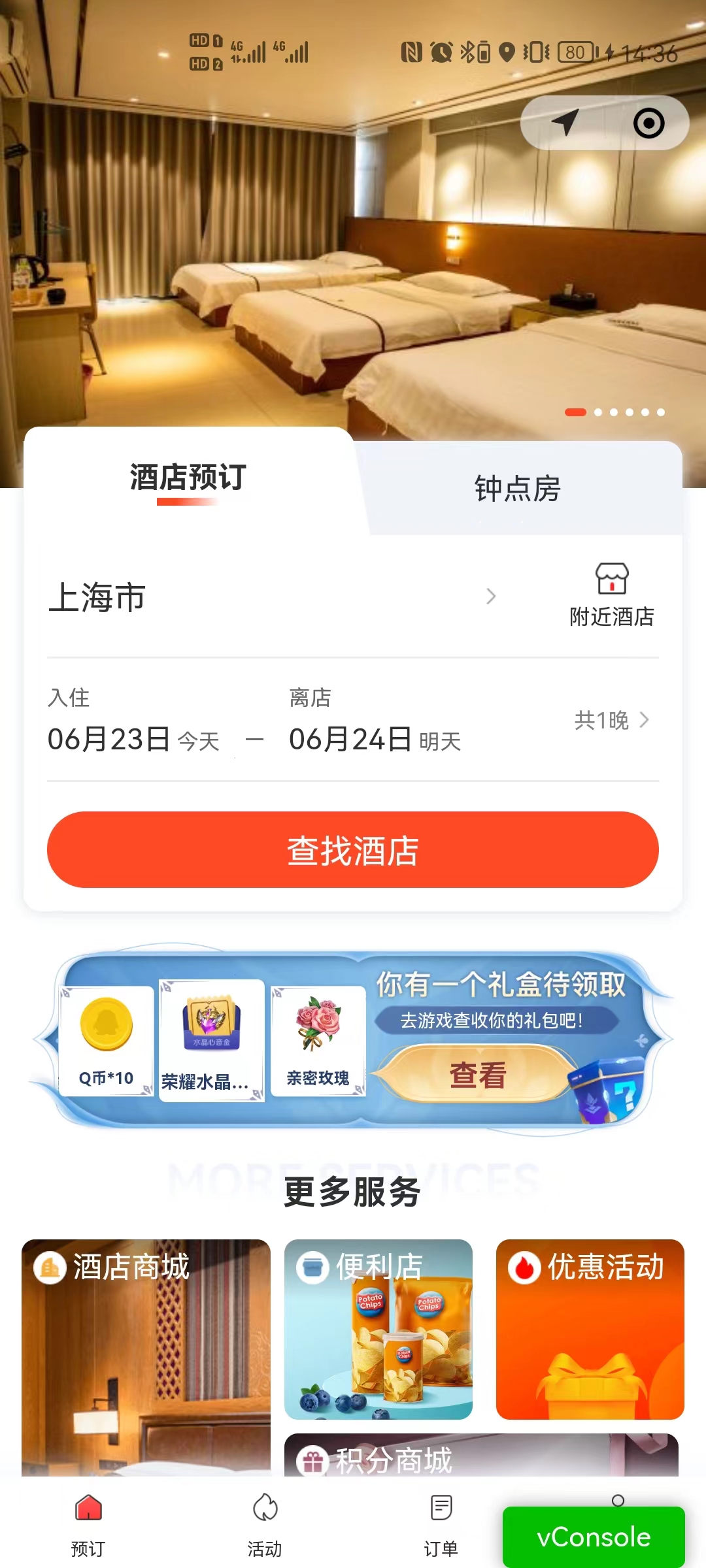Image resolution: width=706 pixels, height=1568 pixels.
Task: Open the 积分商城 card
Action: (481, 1457)
